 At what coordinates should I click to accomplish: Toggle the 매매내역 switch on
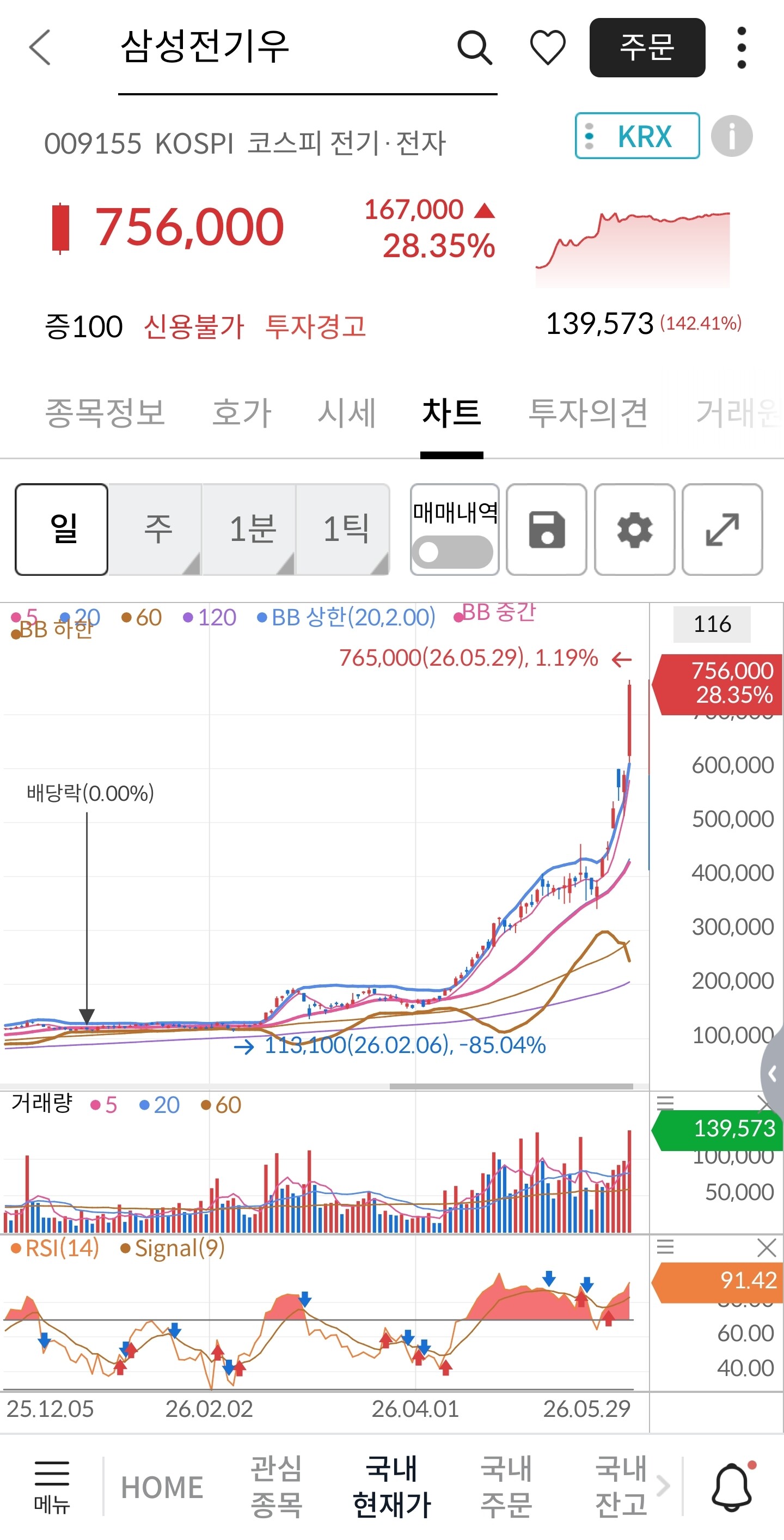click(x=455, y=551)
